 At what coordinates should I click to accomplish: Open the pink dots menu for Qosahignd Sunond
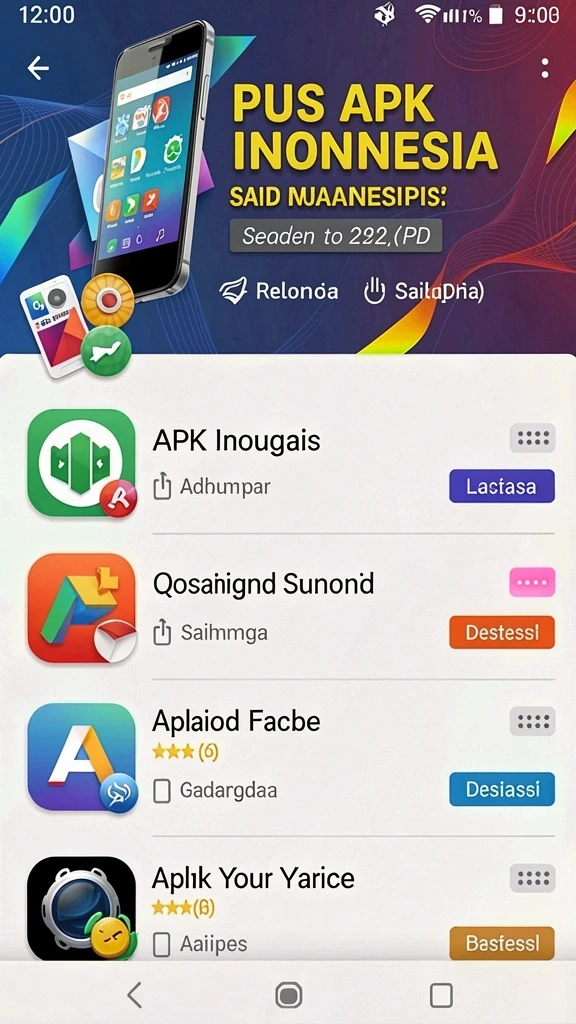[532, 582]
